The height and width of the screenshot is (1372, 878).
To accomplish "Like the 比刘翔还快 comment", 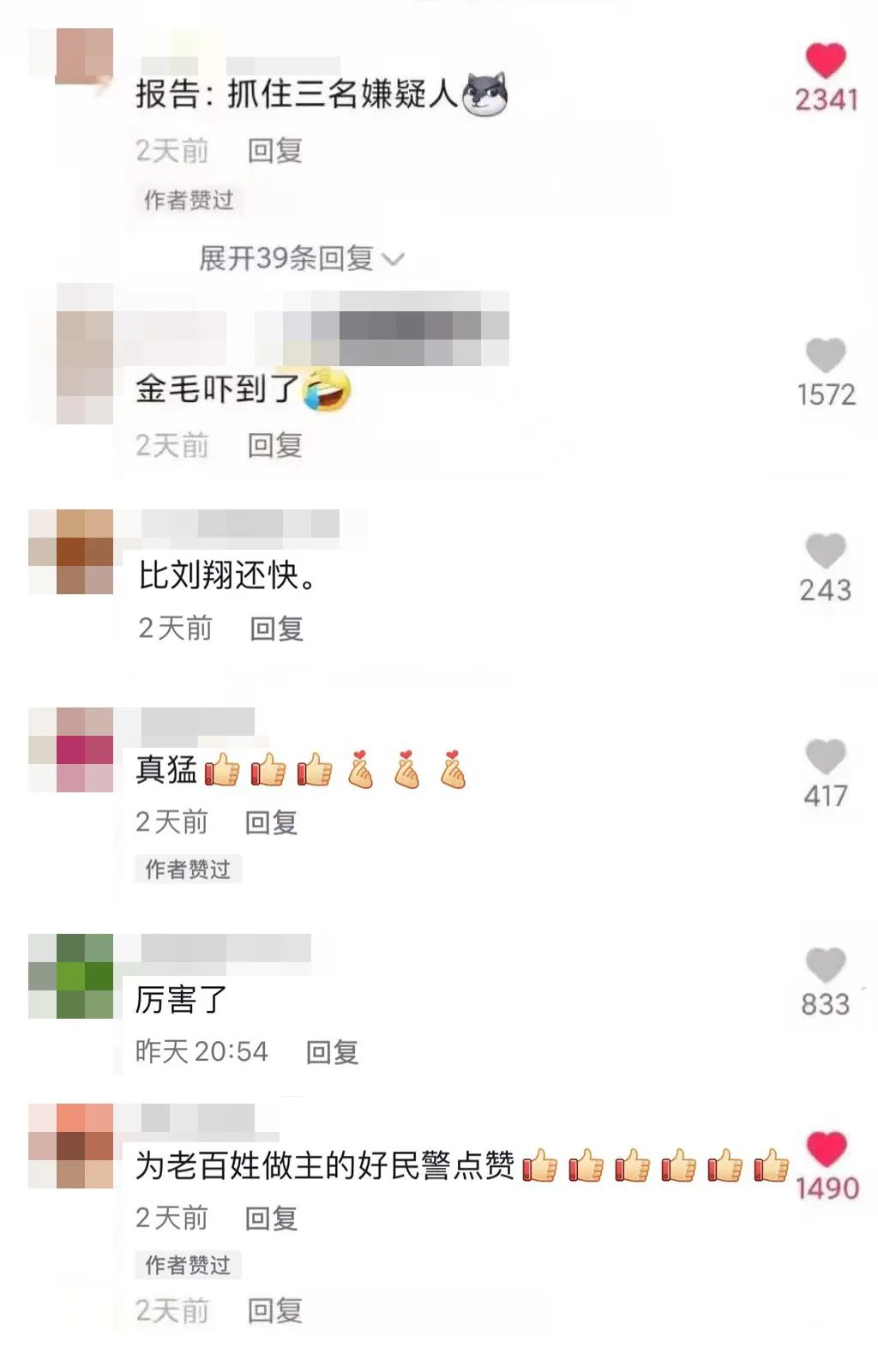I will pos(826,551).
